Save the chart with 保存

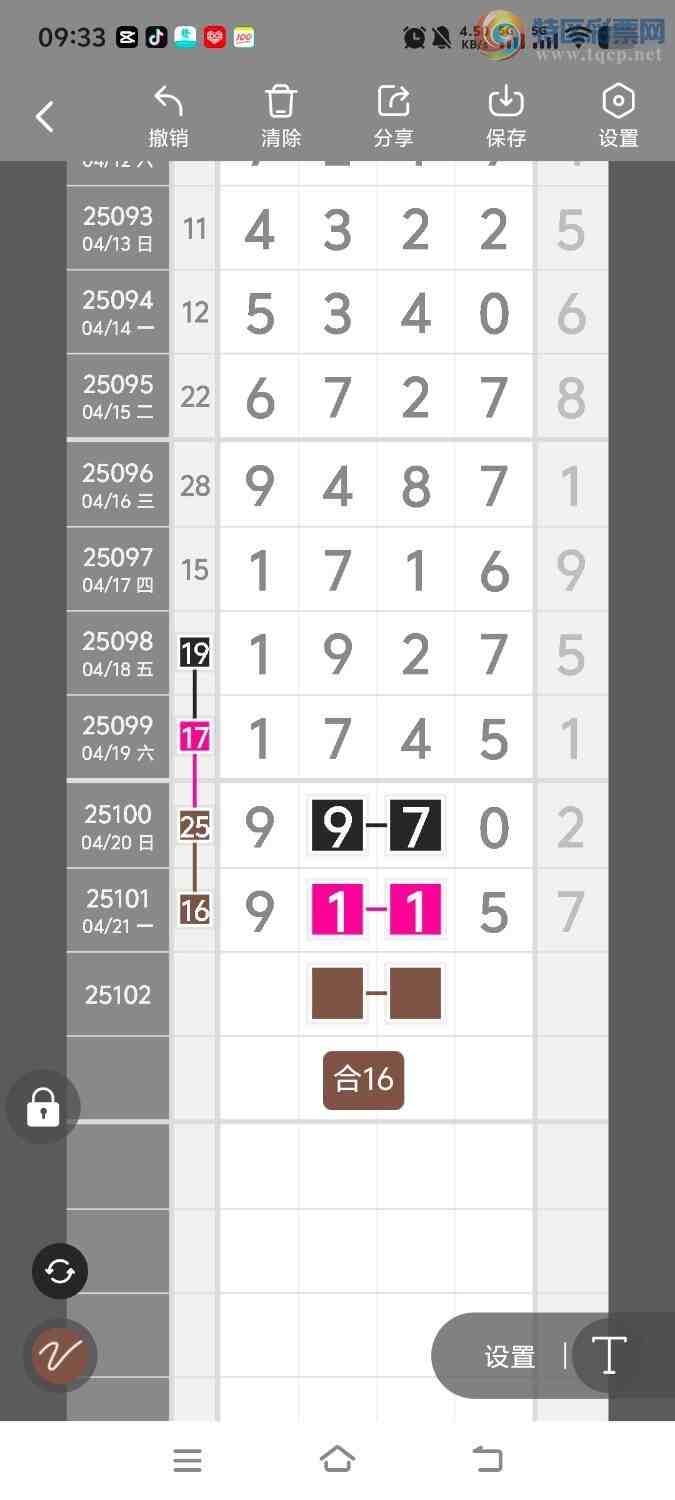pyautogui.click(x=506, y=116)
